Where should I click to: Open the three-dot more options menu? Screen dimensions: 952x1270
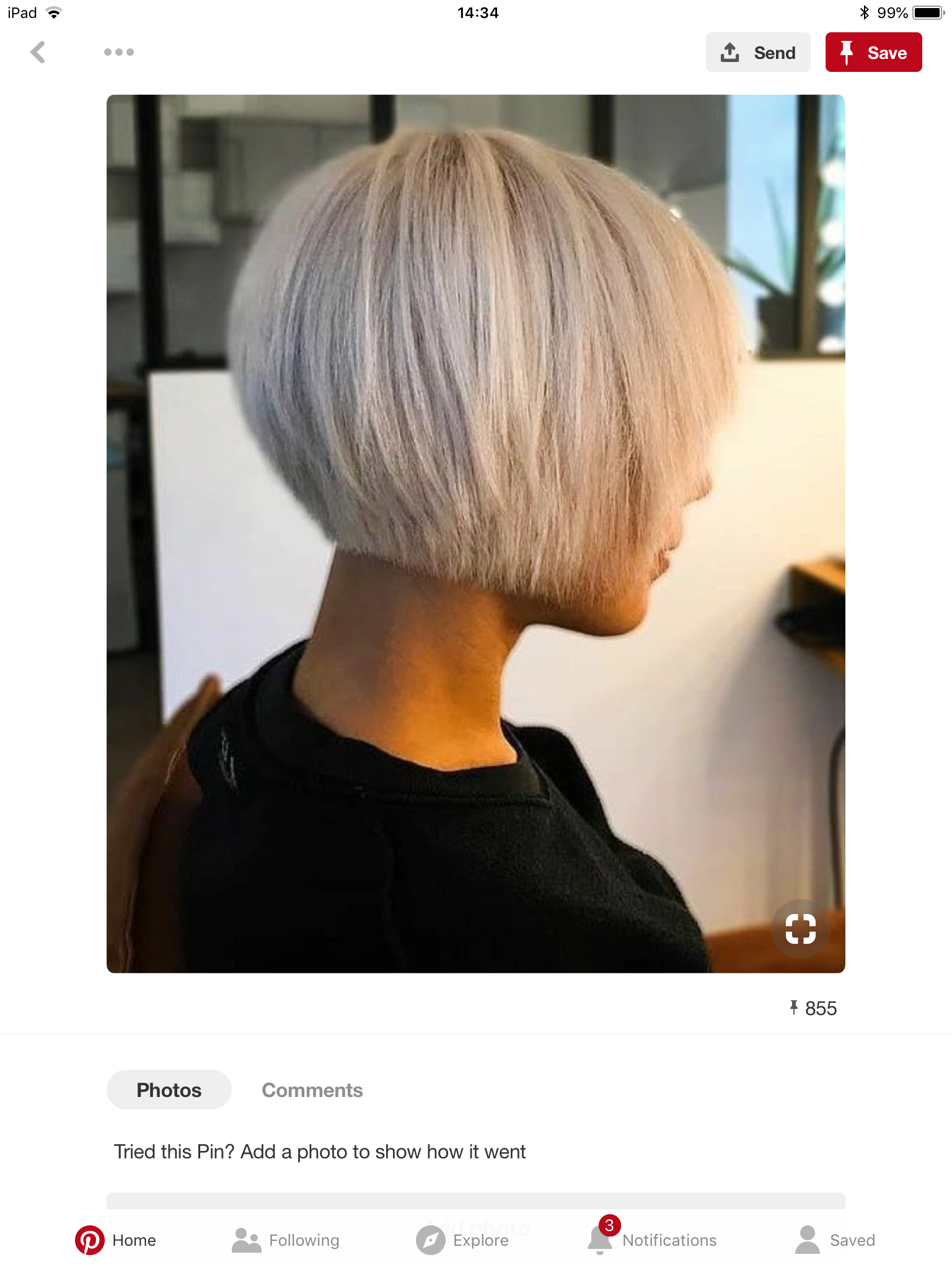tap(119, 52)
